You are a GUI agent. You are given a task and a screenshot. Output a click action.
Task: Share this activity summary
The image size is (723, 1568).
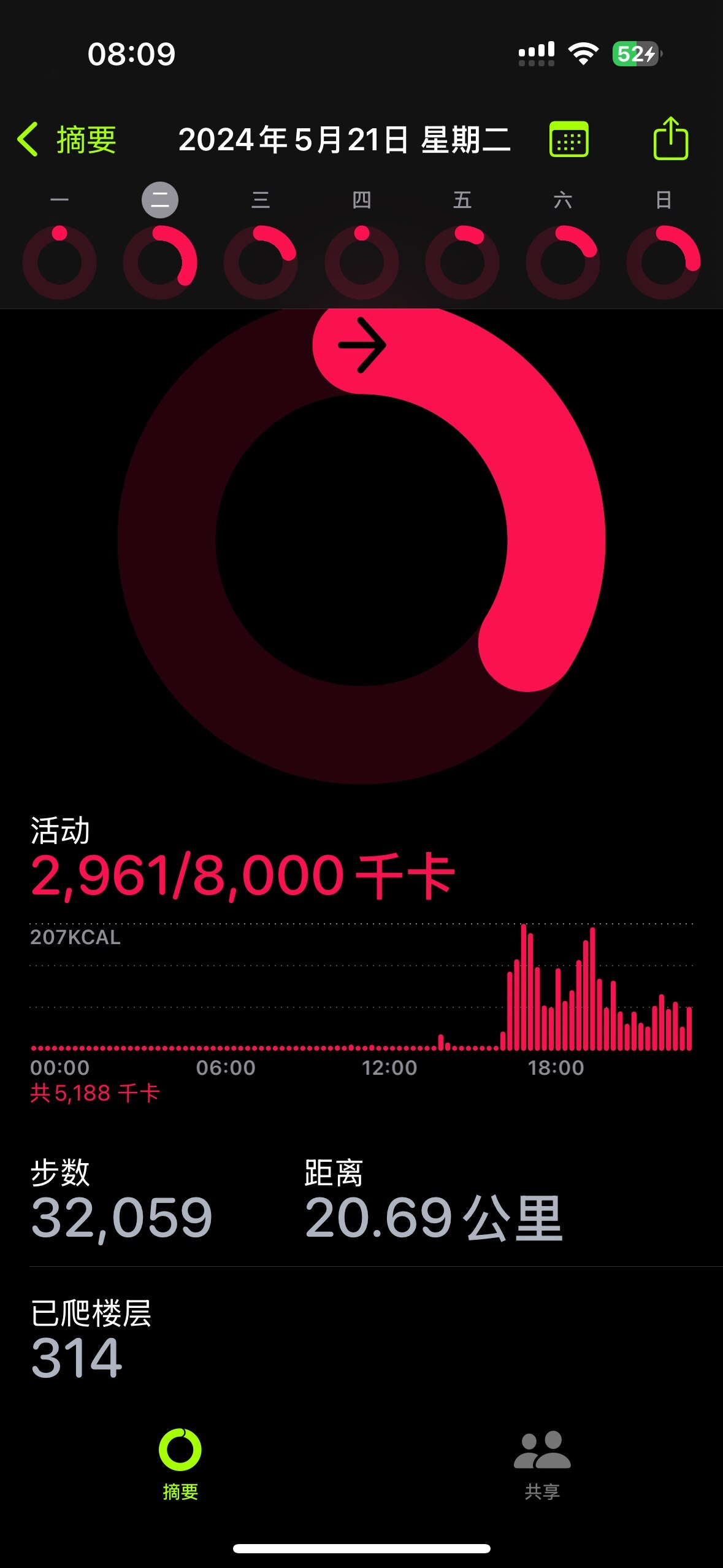point(670,139)
